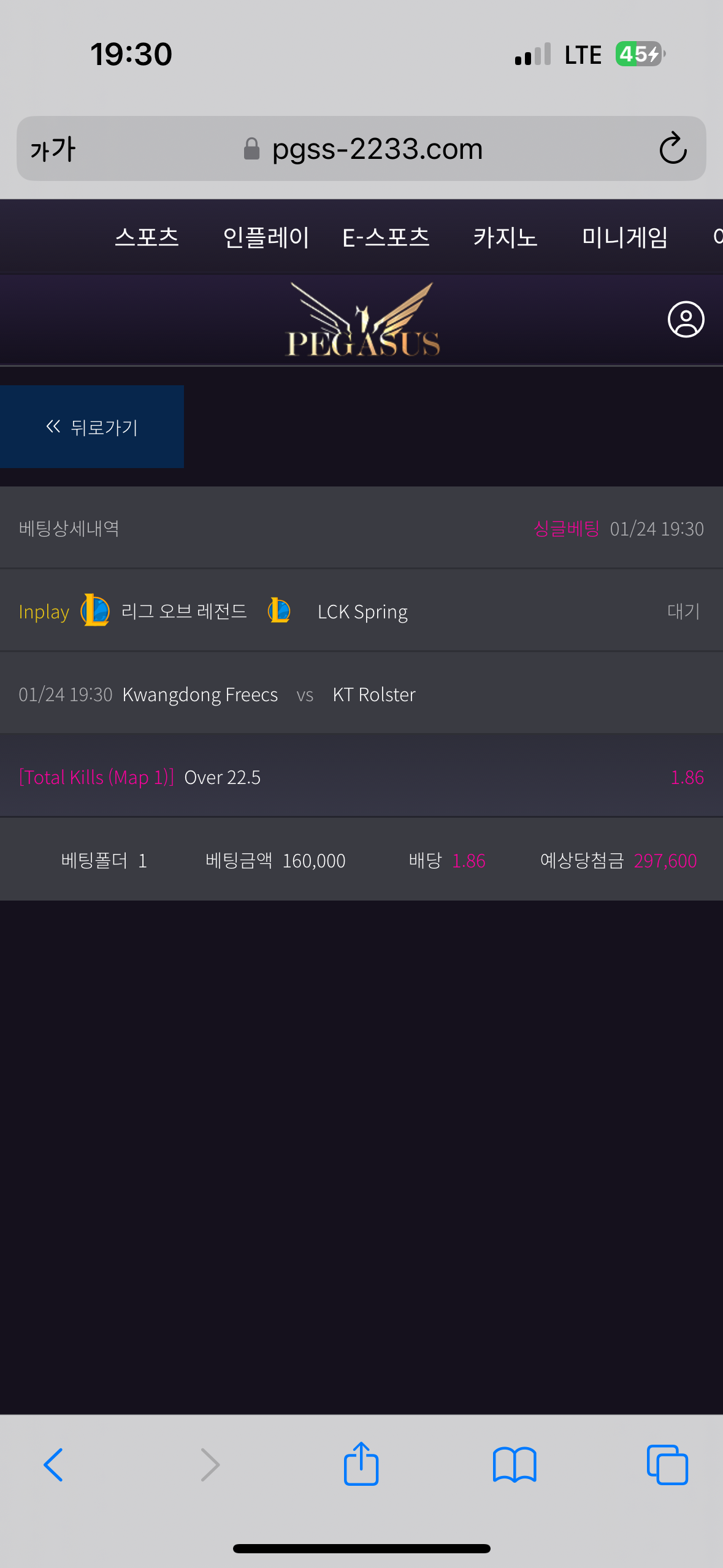
Task: Open Safari bookmarks
Action: click(515, 1465)
